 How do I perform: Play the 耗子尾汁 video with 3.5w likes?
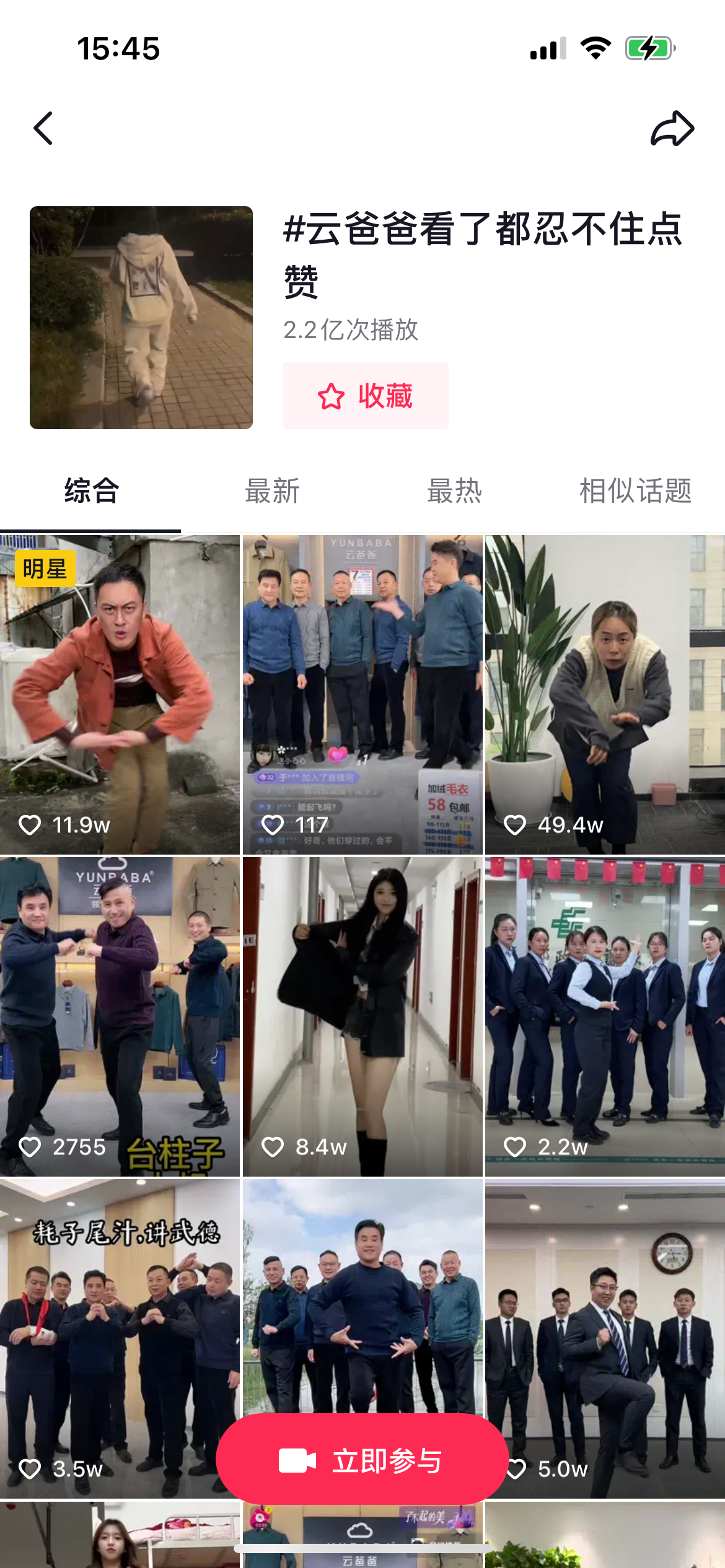coord(120,1338)
